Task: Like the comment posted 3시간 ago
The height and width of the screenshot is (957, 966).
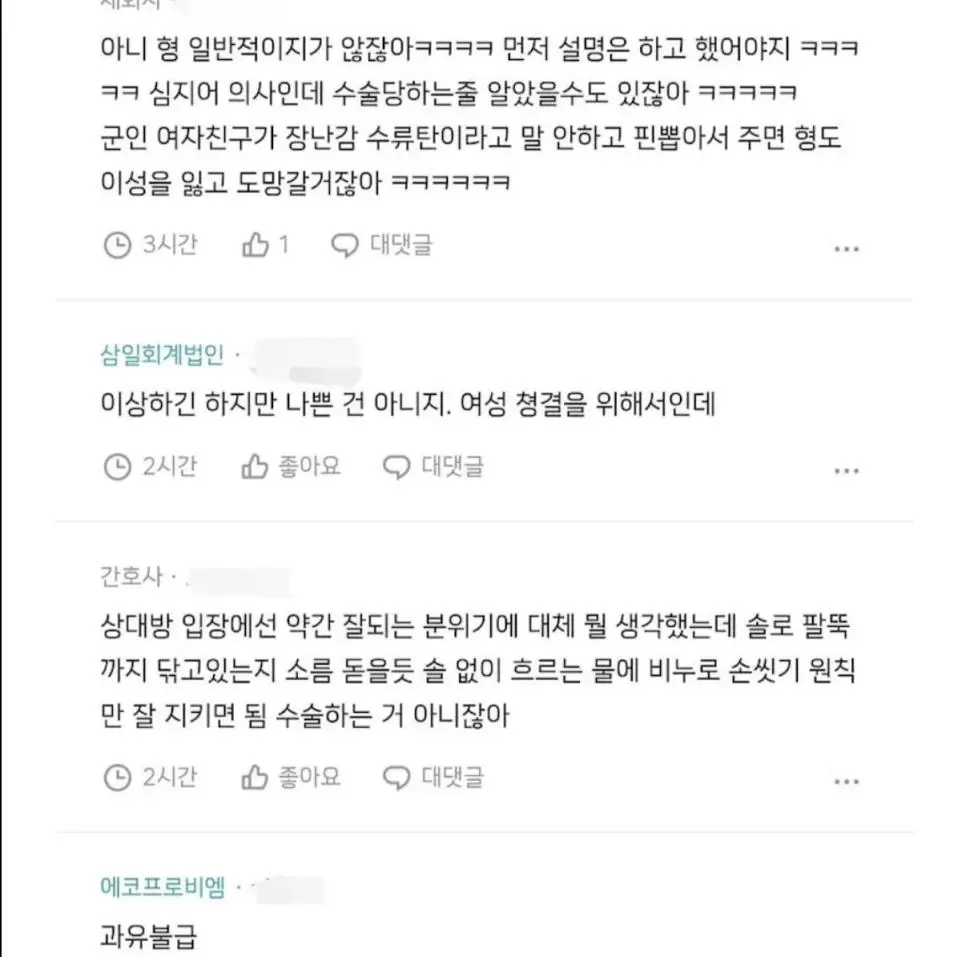Action: tap(265, 245)
